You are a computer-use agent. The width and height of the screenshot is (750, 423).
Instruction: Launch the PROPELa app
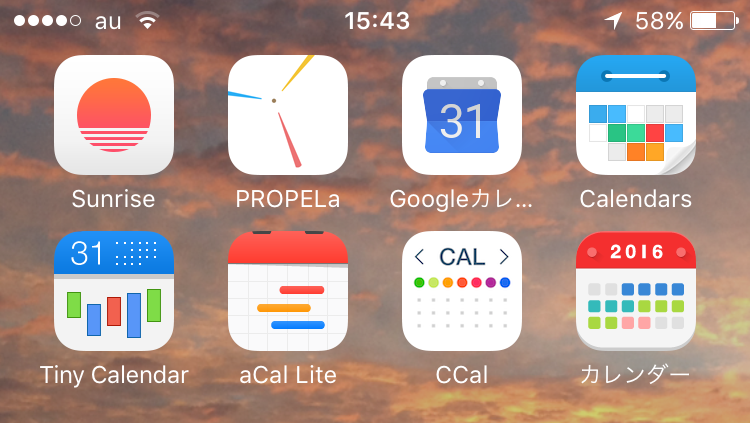point(288,115)
